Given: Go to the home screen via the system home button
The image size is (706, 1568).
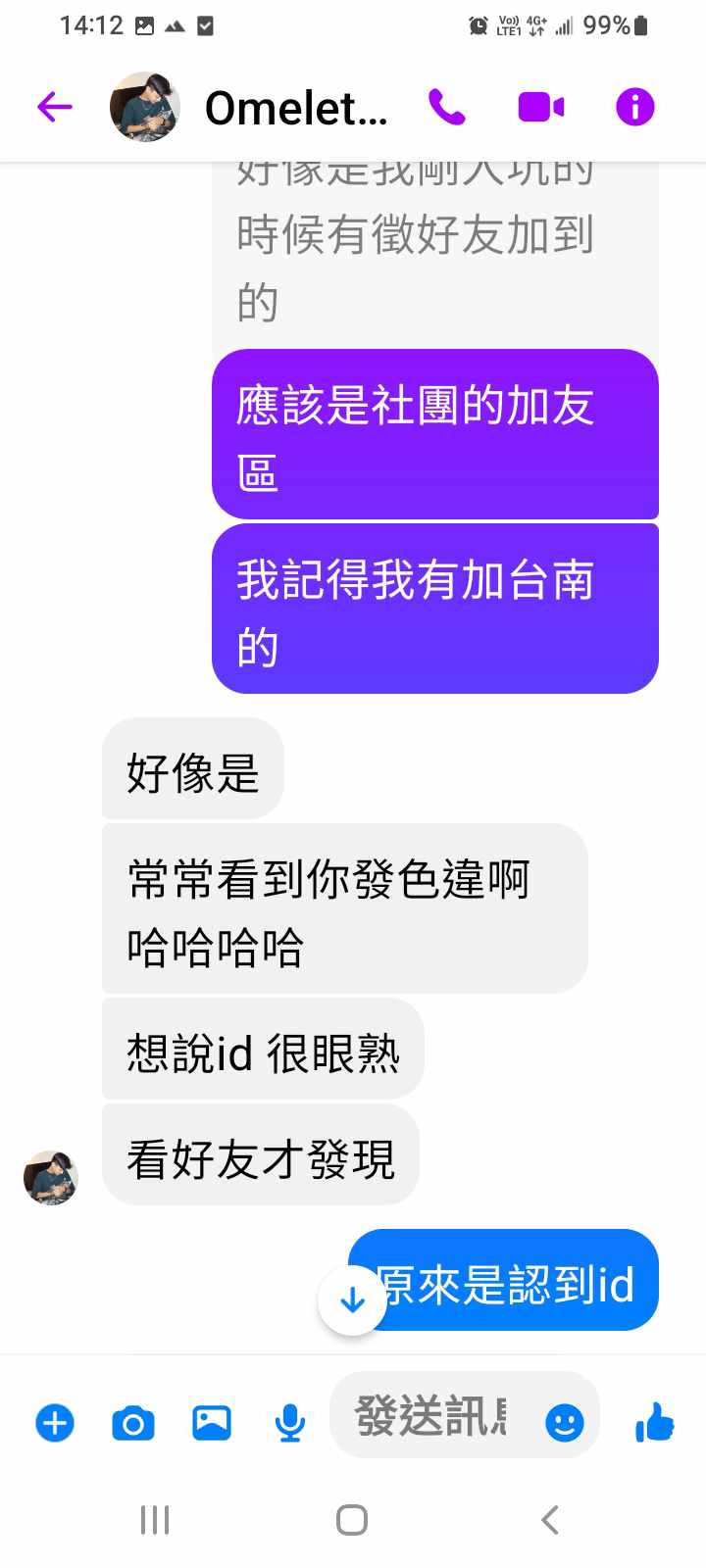Looking at the screenshot, I should [x=352, y=1520].
